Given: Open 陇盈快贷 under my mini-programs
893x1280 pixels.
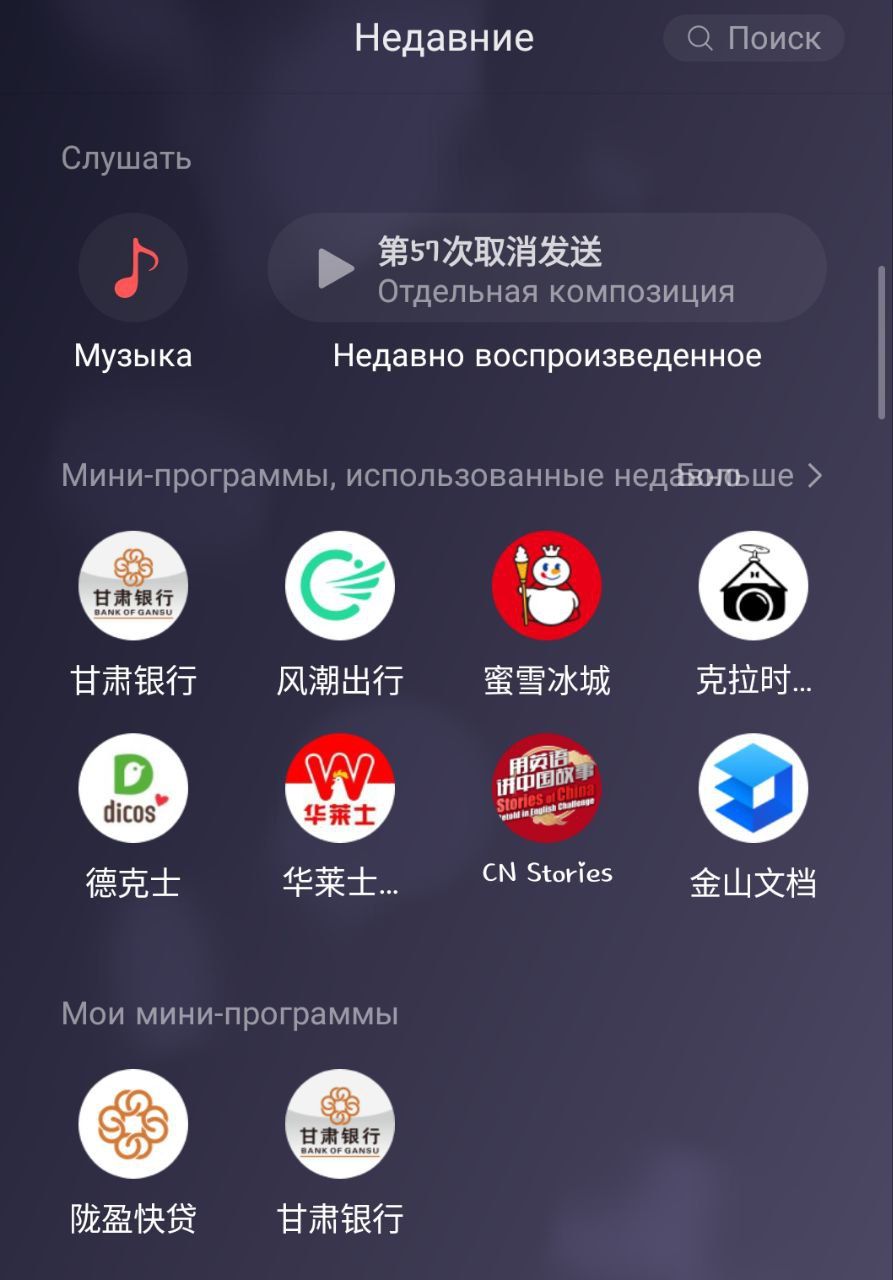Looking at the screenshot, I should pos(133,1125).
